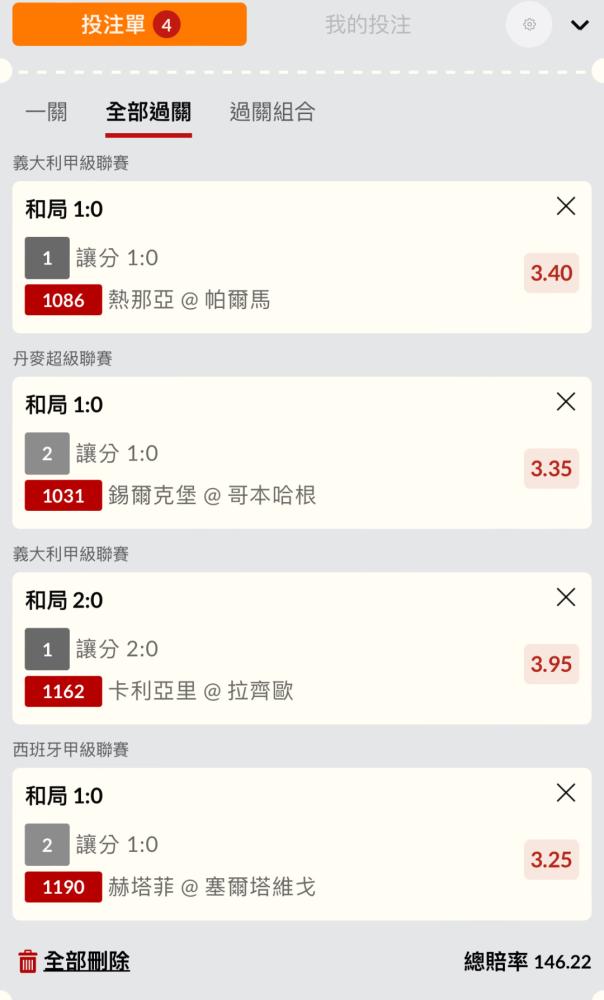The image size is (604, 1000).
Task: Remove the 卡利亞里 @ 拉齊歐 selection
Action: click(566, 598)
